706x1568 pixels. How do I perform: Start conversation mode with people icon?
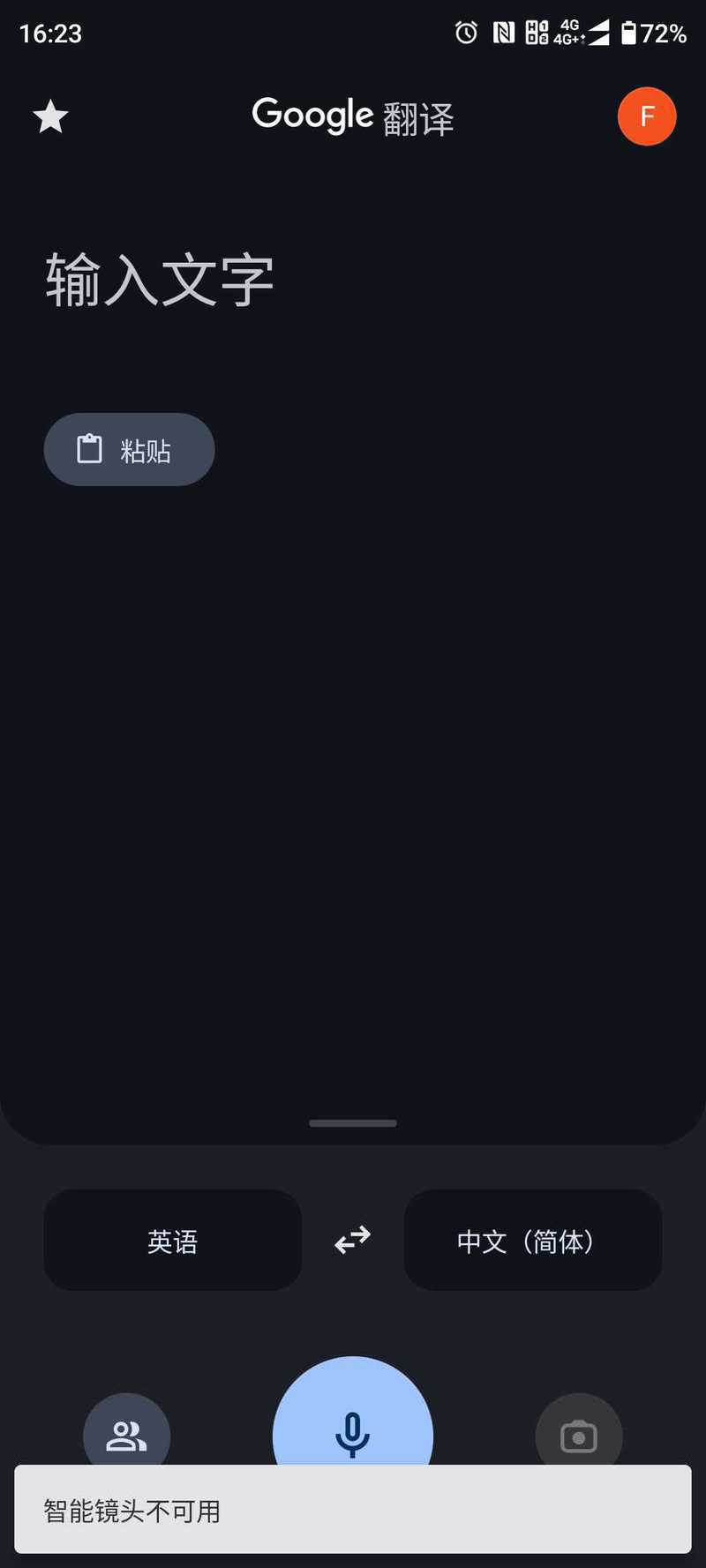coord(127,1429)
